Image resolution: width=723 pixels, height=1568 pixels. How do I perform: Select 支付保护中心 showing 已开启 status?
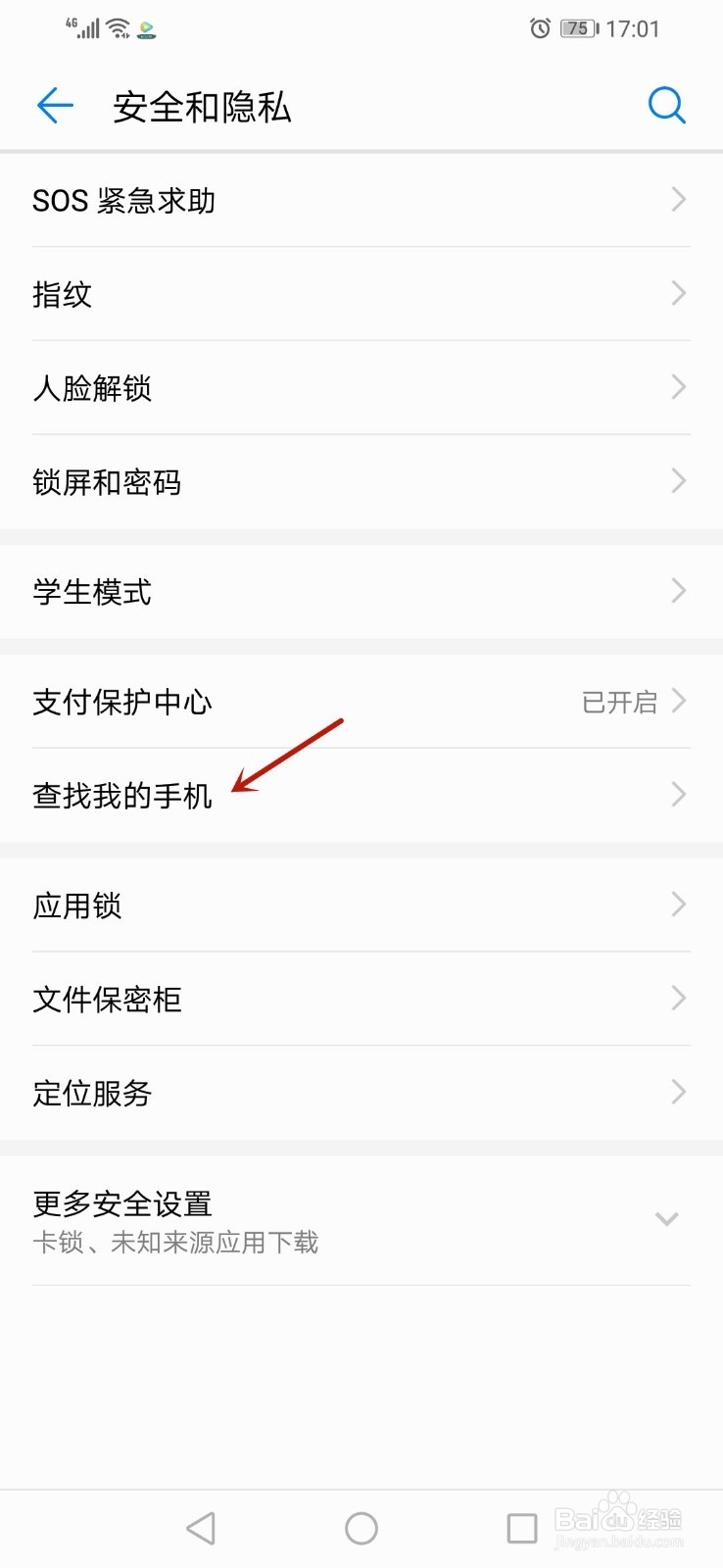(361, 701)
